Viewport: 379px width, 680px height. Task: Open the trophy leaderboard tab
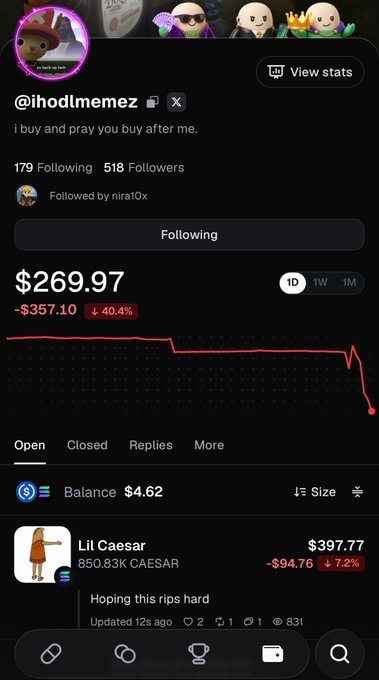coord(199,654)
